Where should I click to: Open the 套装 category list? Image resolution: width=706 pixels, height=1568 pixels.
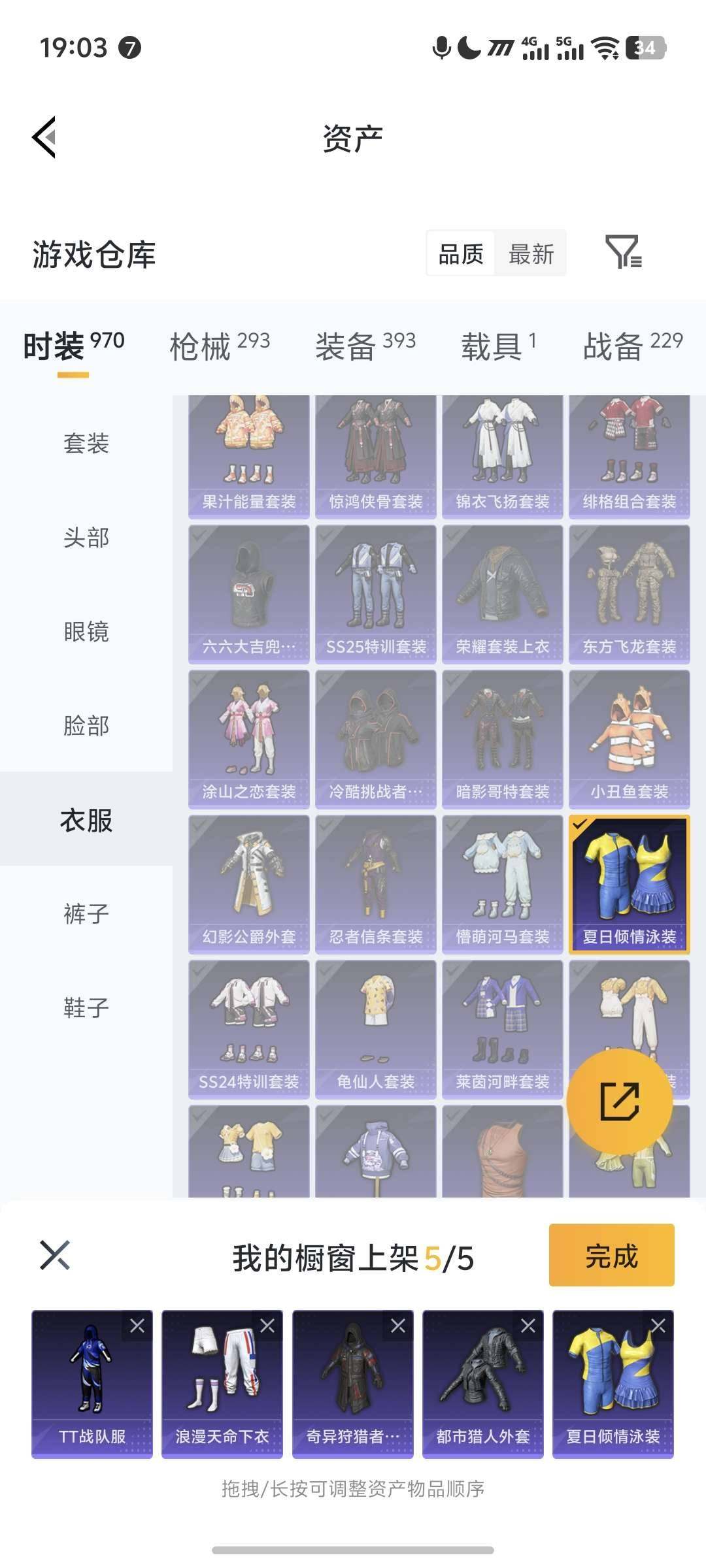tap(85, 444)
